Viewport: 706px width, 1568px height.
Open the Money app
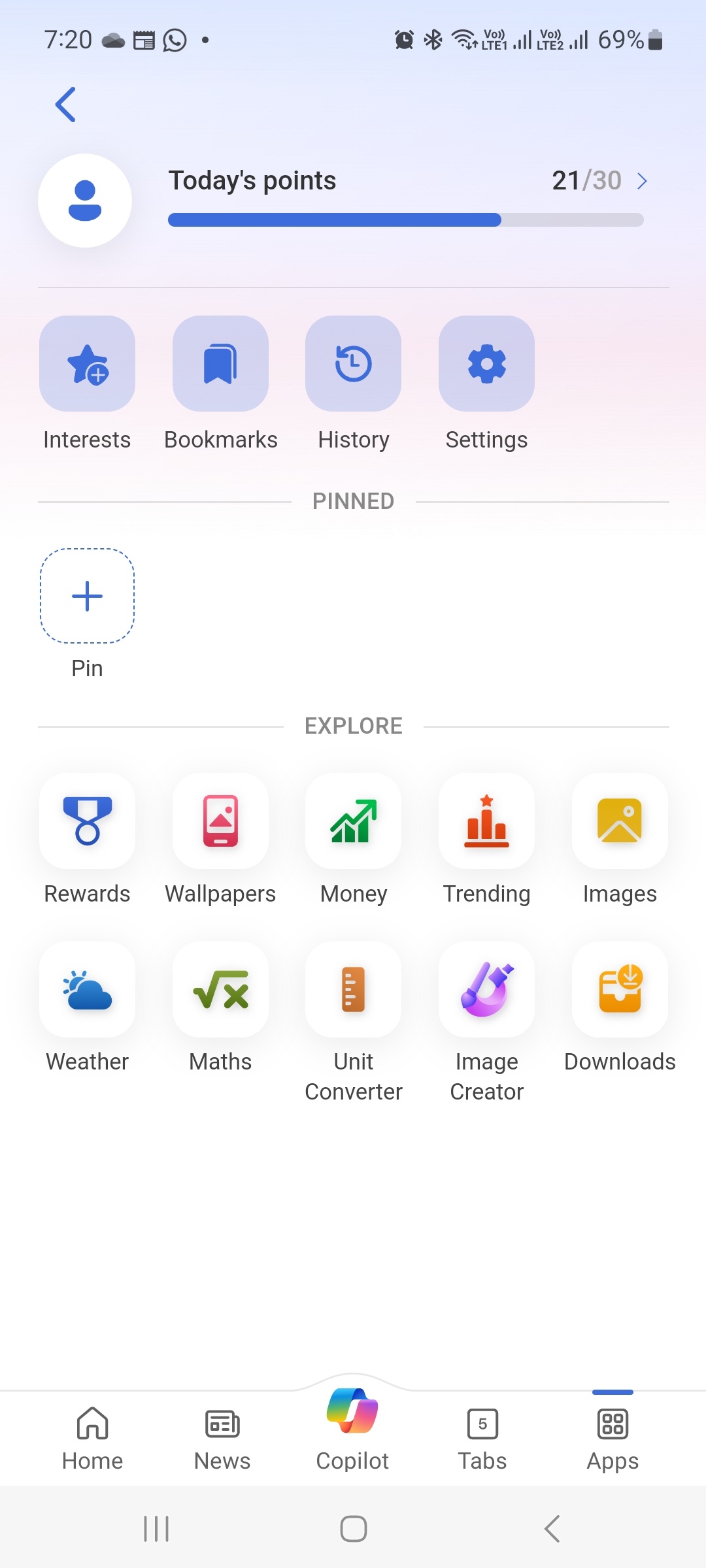pos(353,821)
